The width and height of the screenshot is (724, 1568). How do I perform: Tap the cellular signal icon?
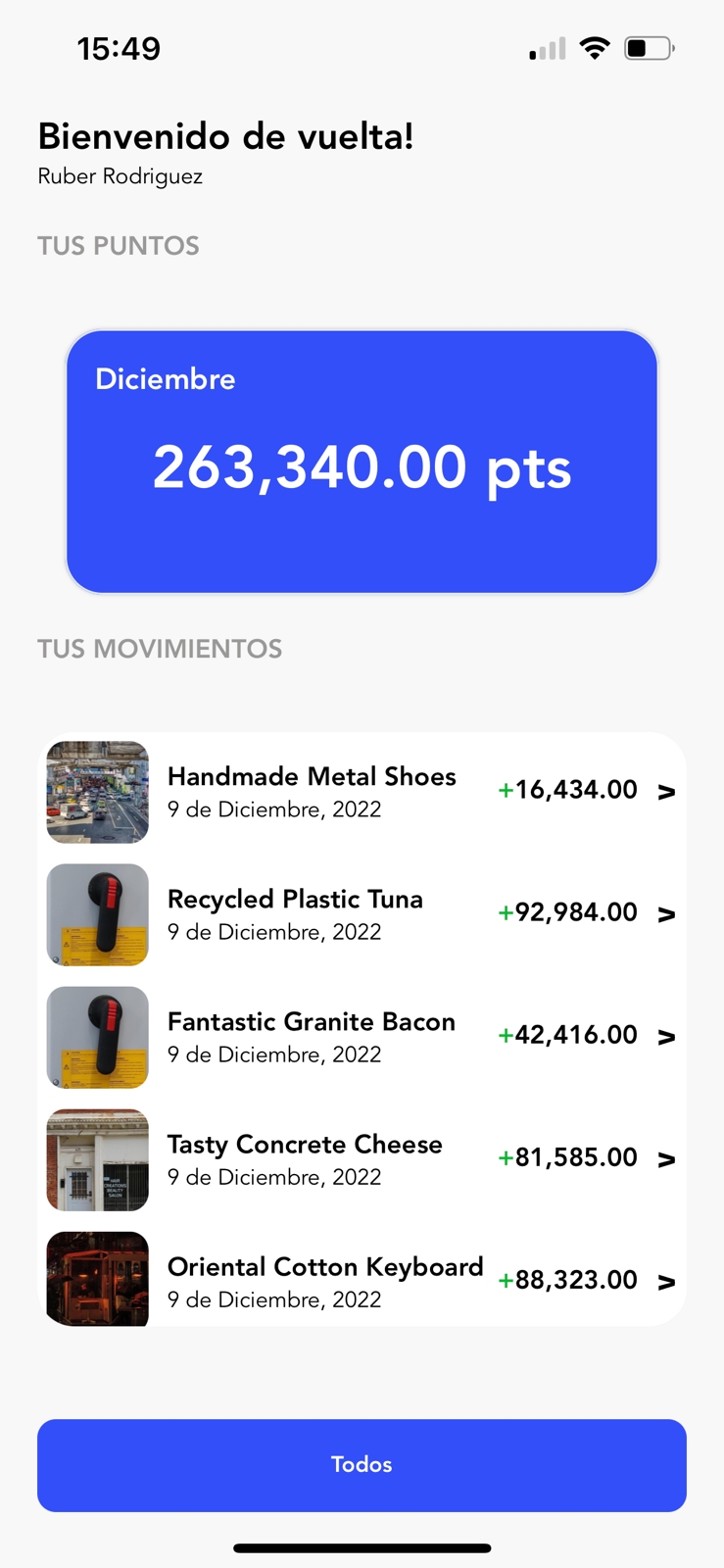pyautogui.click(x=545, y=47)
